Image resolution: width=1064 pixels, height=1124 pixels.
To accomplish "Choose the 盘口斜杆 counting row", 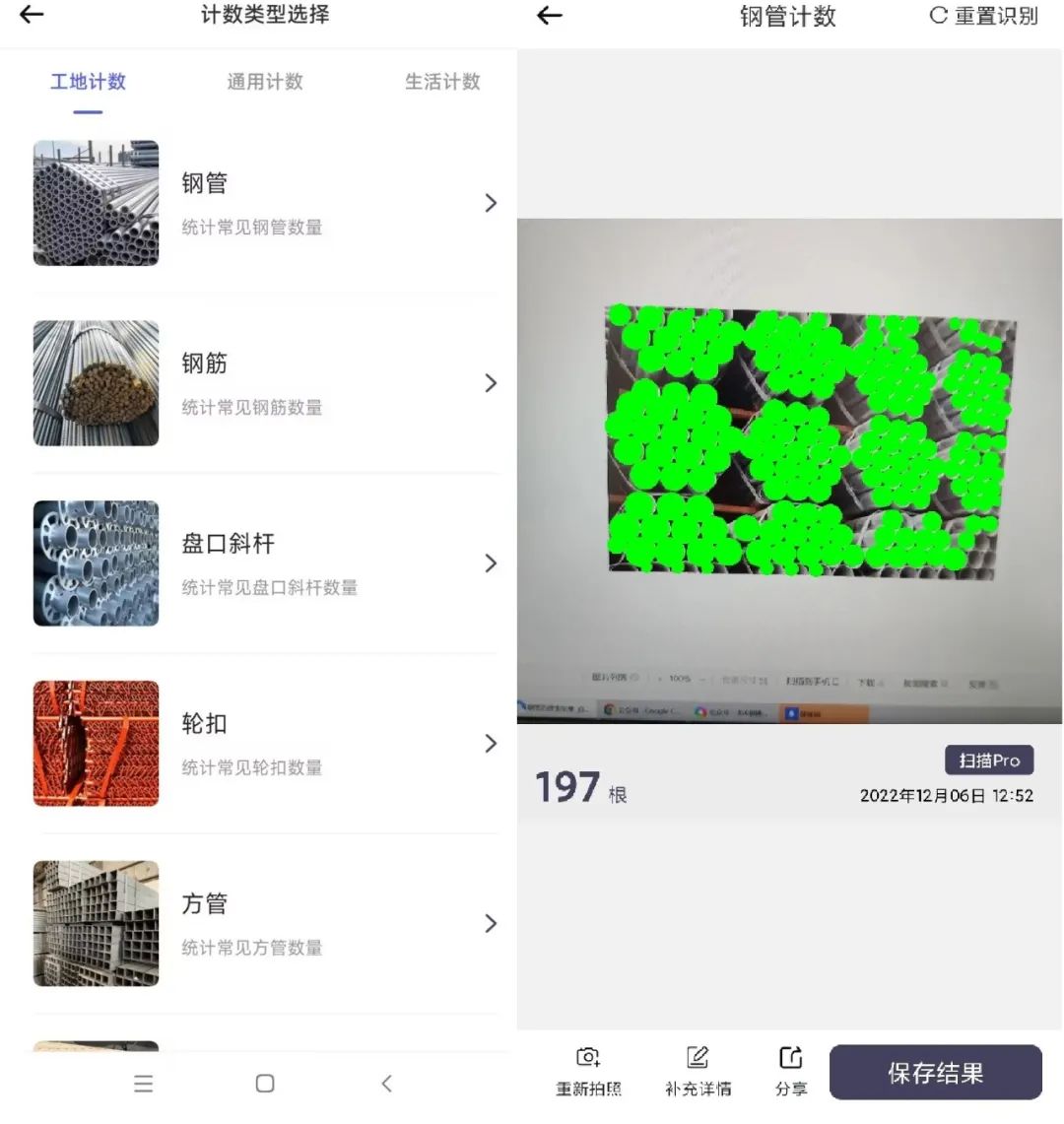I will [264, 563].
